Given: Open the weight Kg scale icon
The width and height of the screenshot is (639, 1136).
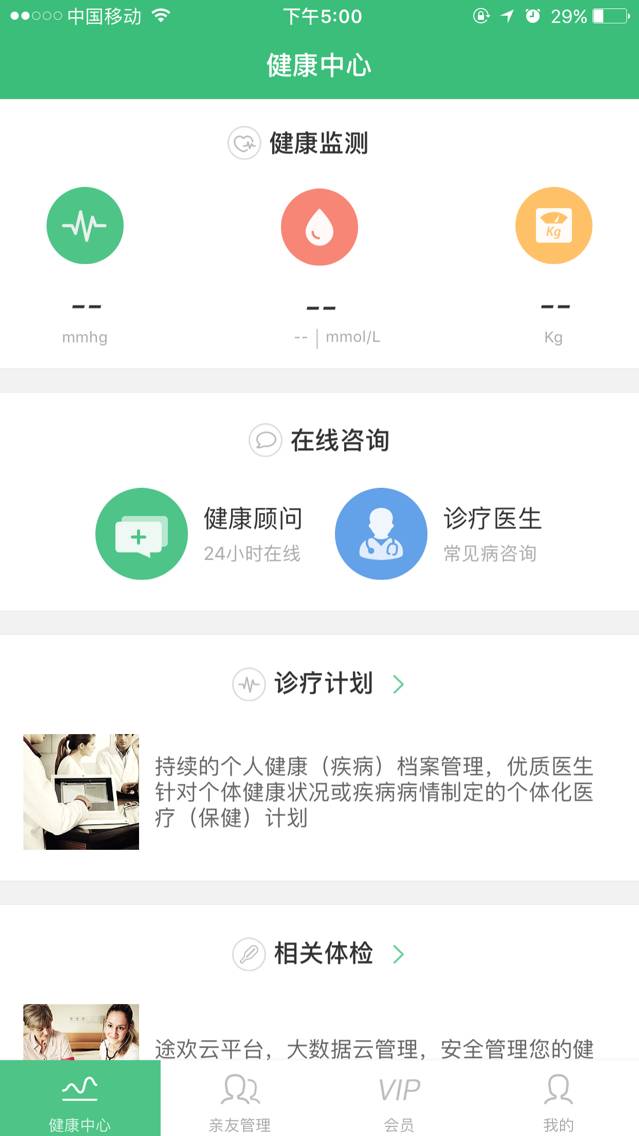Looking at the screenshot, I should pyautogui.click(x=553, y=226).
